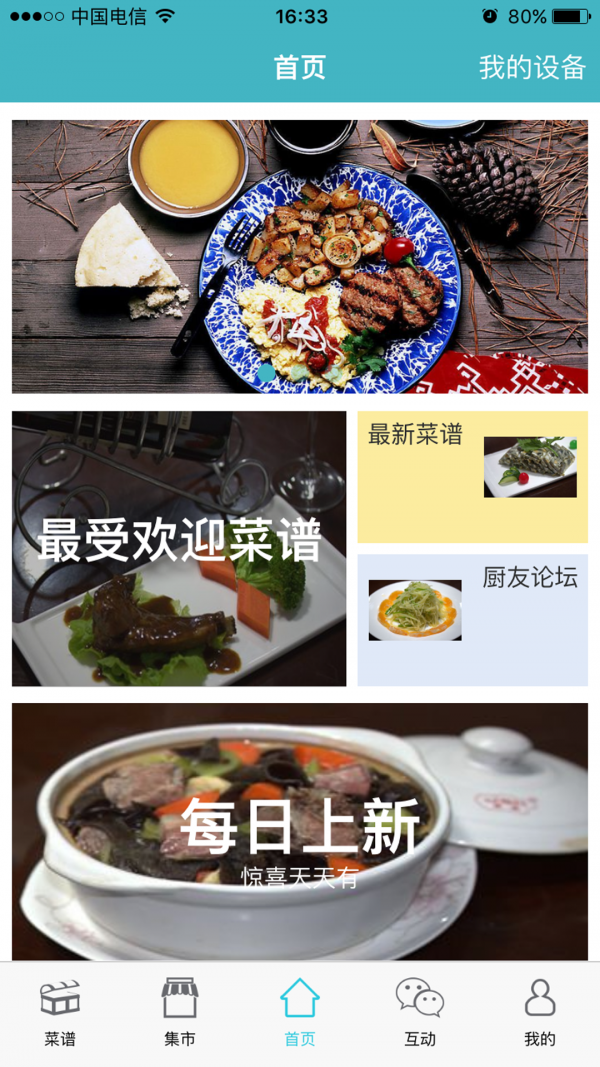600x1067 pixels.
Task: Select the 首页 tab
Action: [x=300, y=1012]
